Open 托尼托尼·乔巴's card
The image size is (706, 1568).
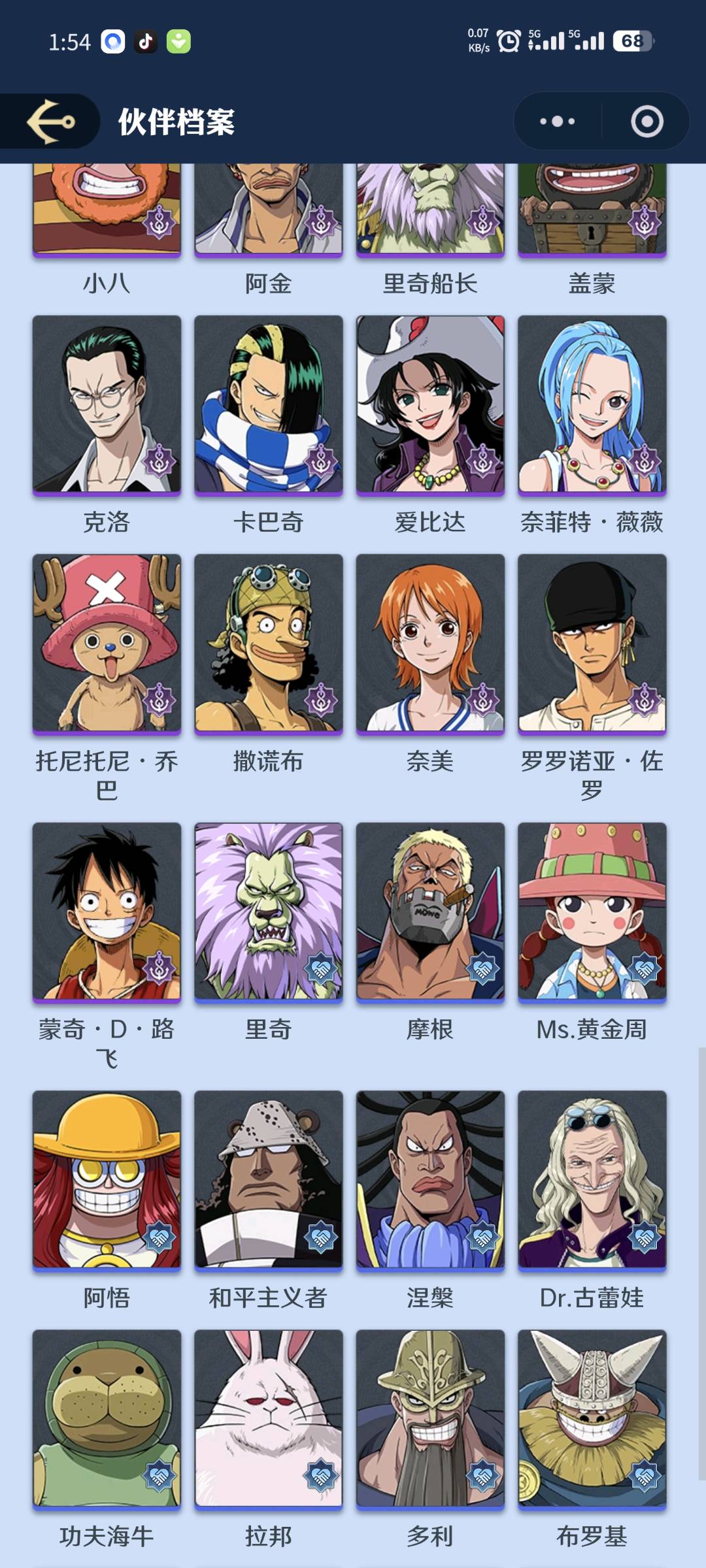pos(107,643)
